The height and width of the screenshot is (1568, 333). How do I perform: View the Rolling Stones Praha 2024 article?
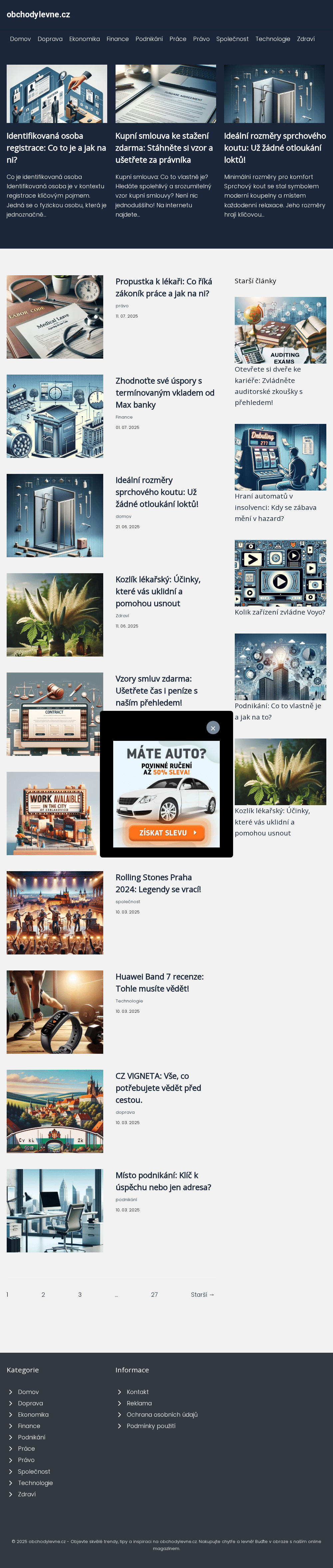pos(158,883)
